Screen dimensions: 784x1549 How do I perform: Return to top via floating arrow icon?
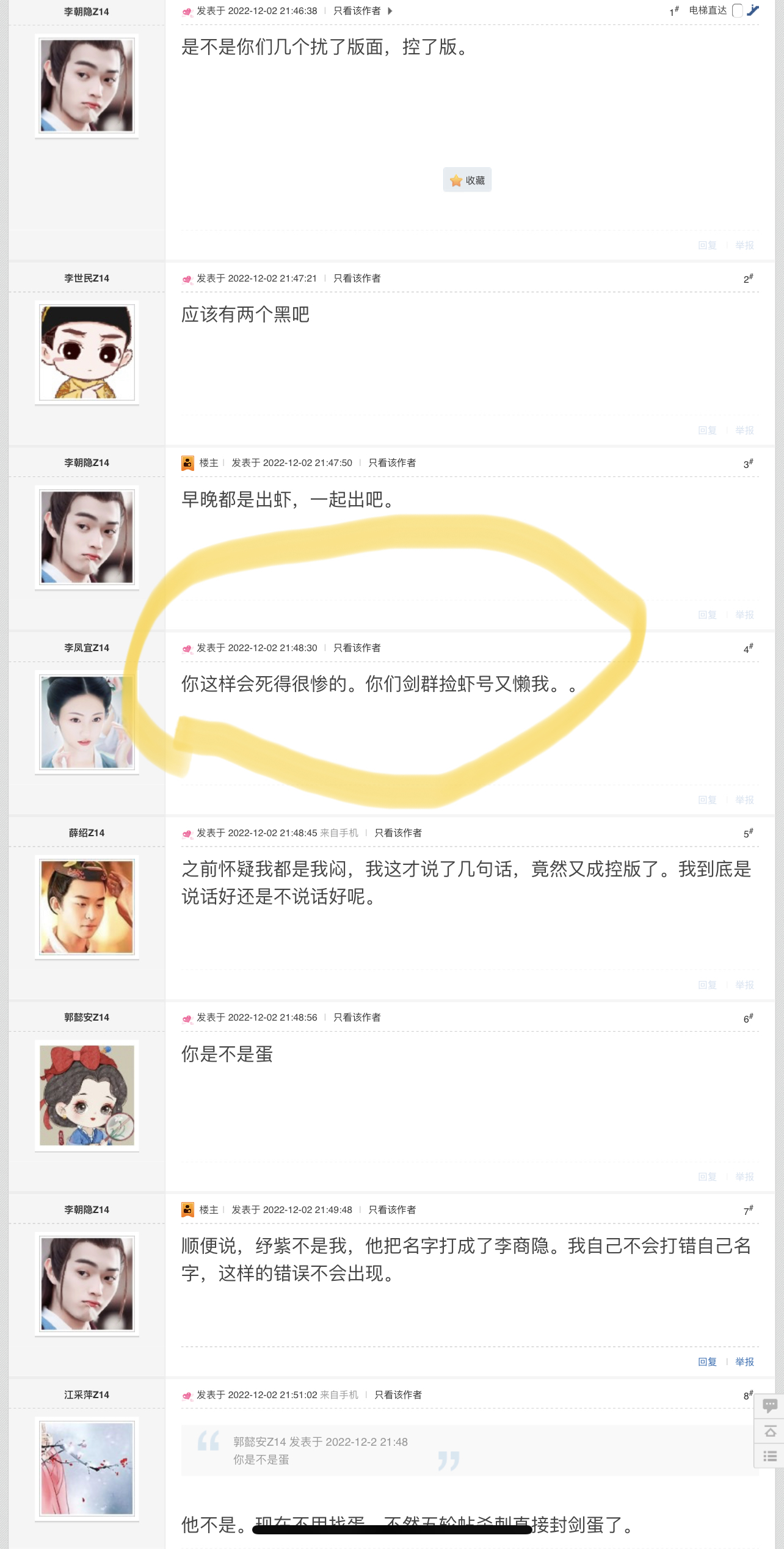click(769, 1431)
